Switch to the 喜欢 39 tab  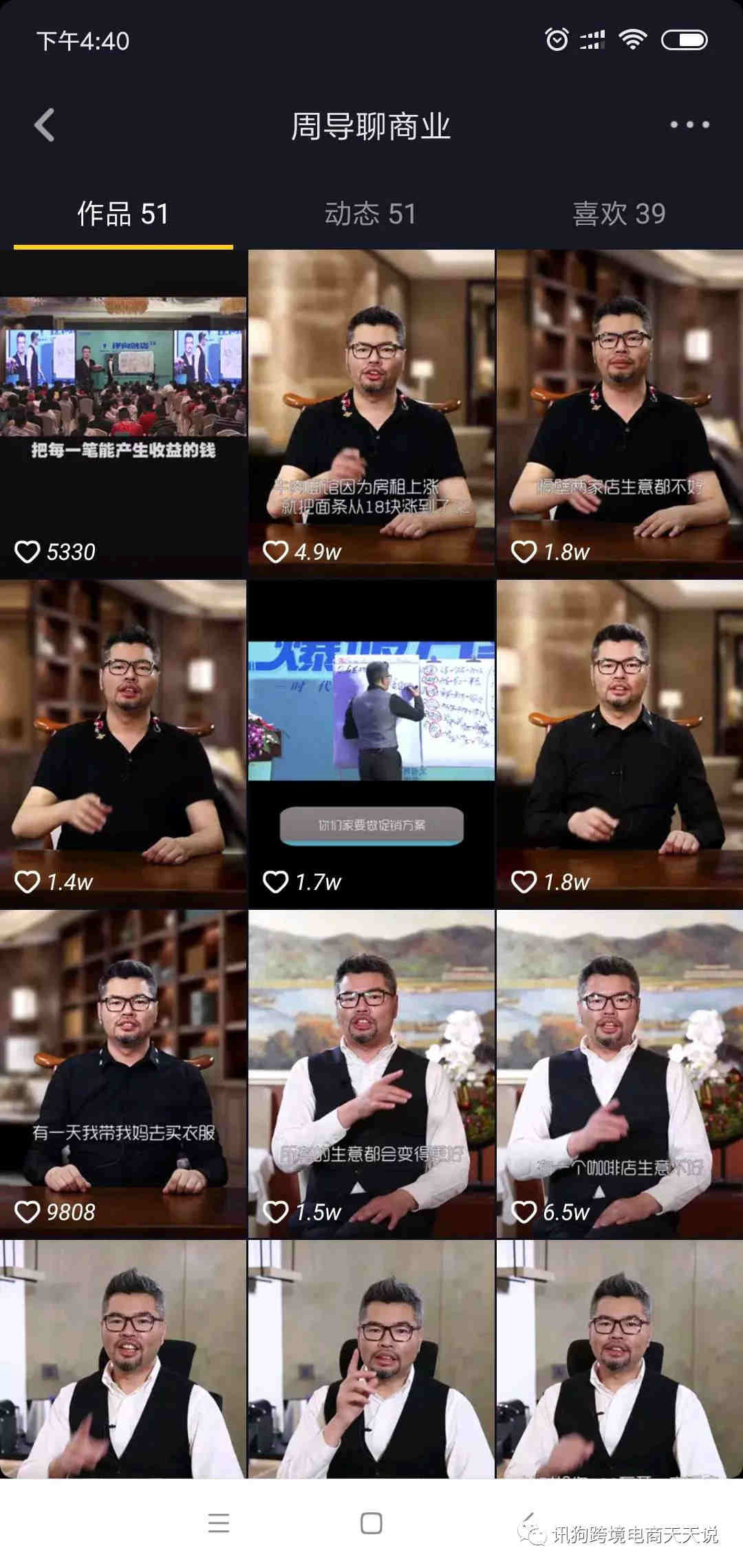[618, 214]
